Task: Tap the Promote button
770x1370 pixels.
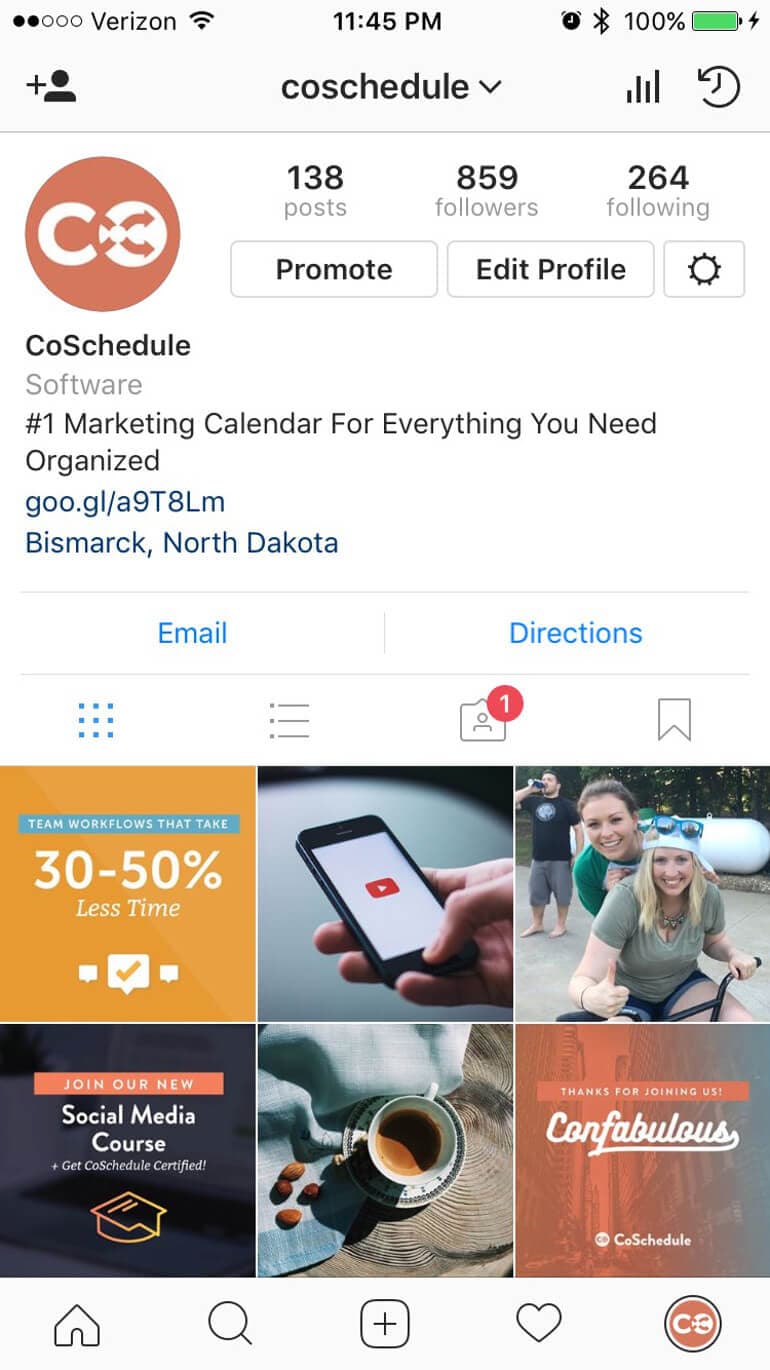Action: pyautogui.click(x=334, y=269)
